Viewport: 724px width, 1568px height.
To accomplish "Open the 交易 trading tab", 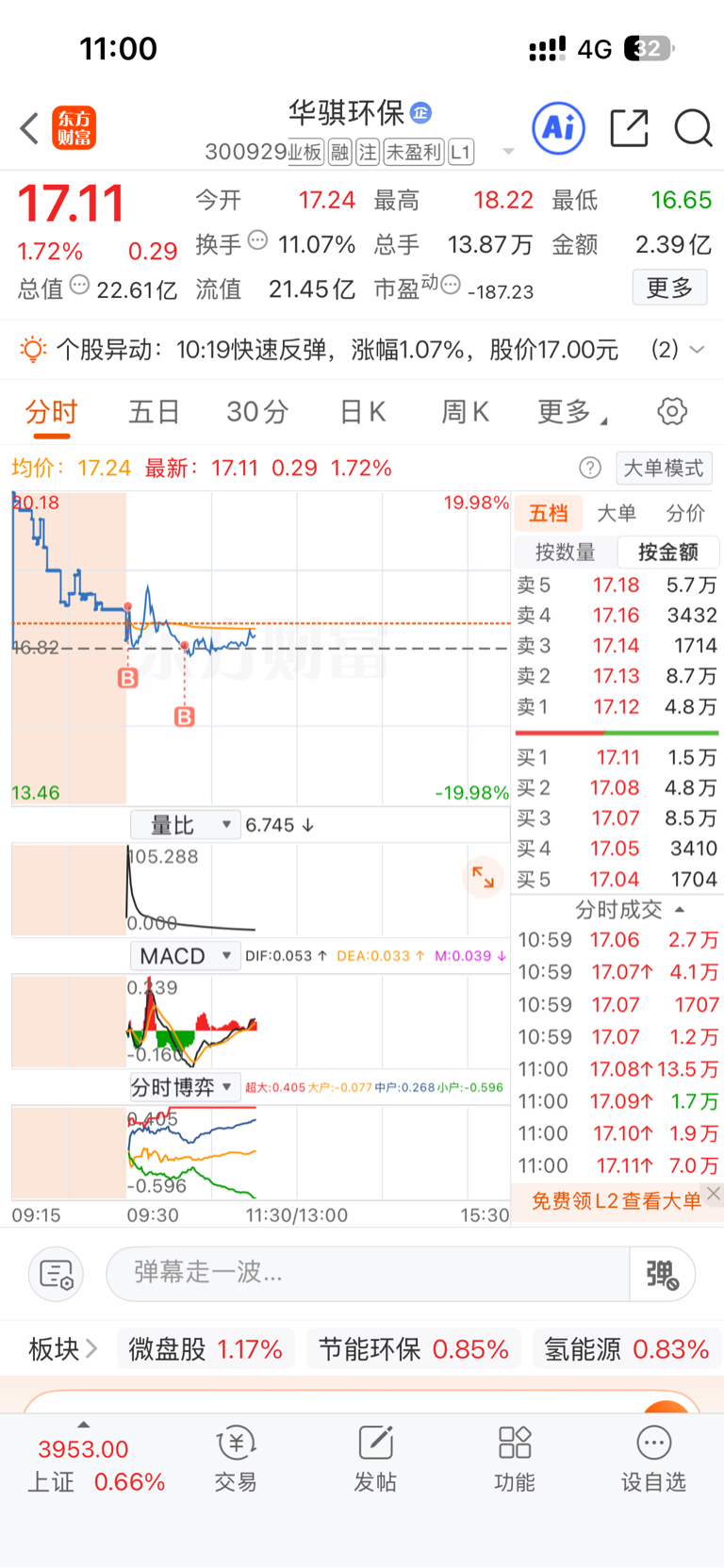I will pyautogui.click(x=235, y=1459).
